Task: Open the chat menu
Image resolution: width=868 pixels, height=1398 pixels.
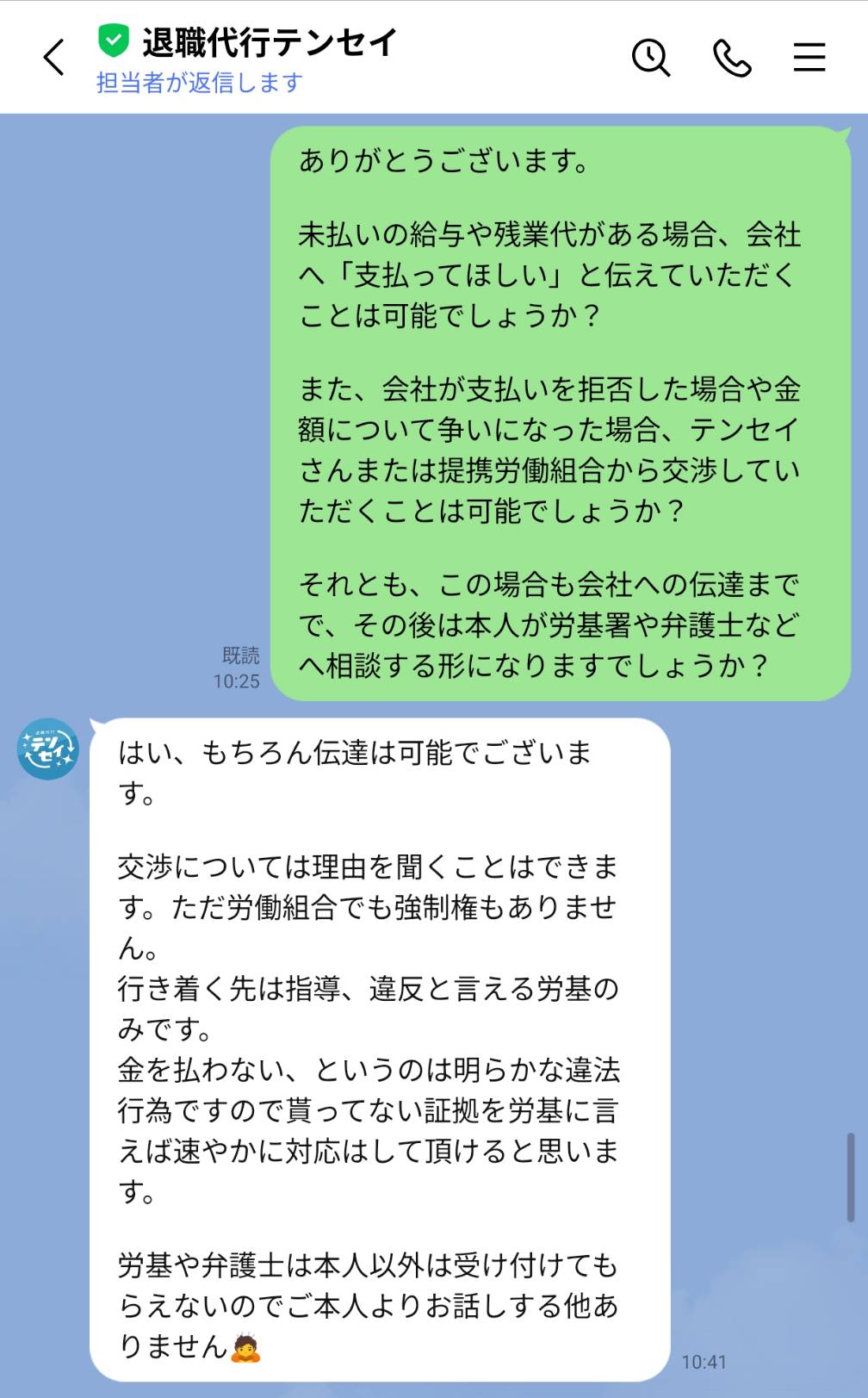Action: [809, 58]
